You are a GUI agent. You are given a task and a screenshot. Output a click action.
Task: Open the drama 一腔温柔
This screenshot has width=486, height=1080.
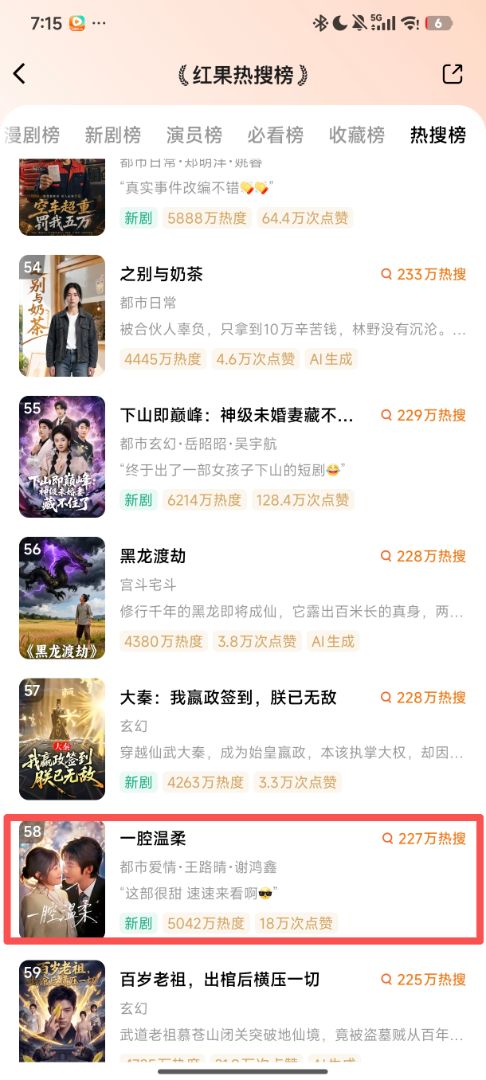tap(243, 880)
